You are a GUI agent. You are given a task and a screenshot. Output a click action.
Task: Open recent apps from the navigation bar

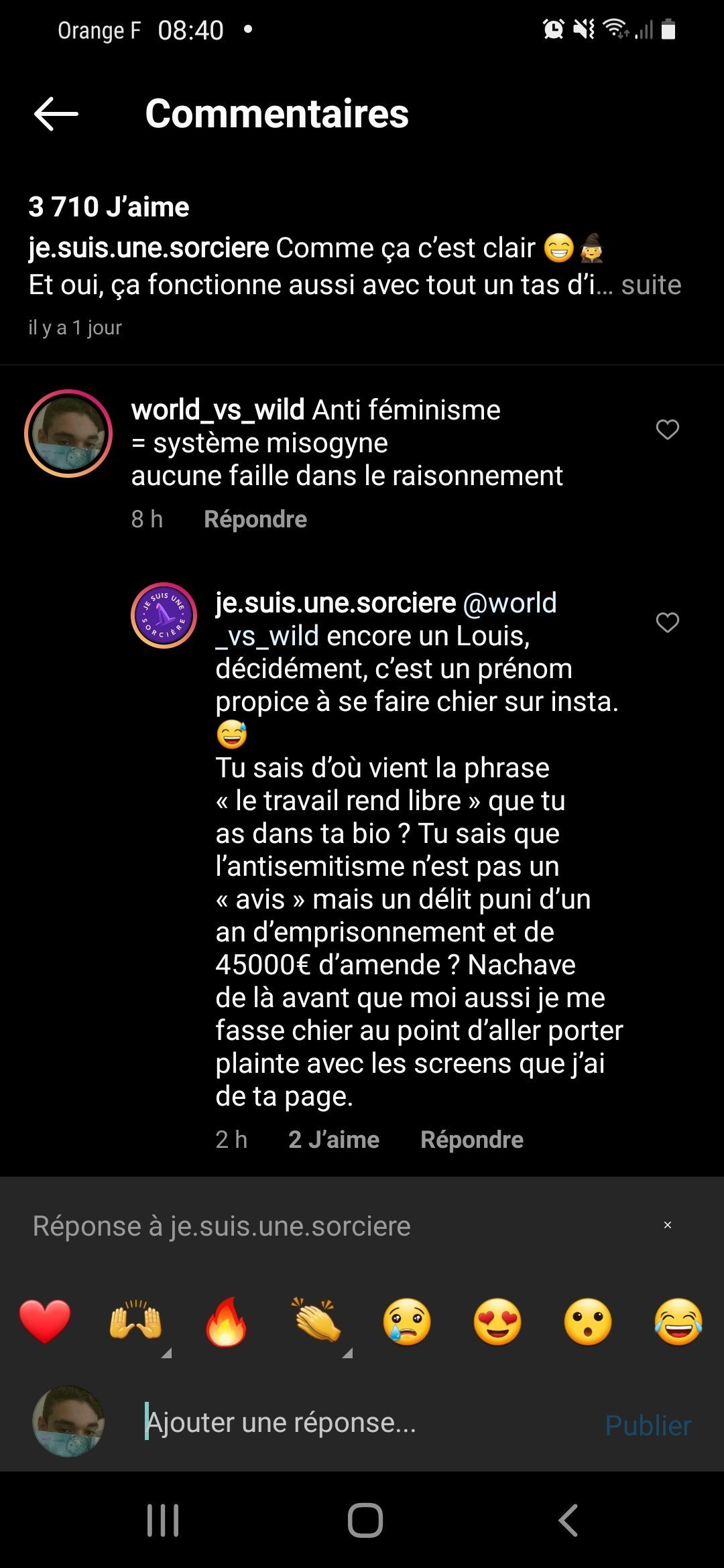163,1520
